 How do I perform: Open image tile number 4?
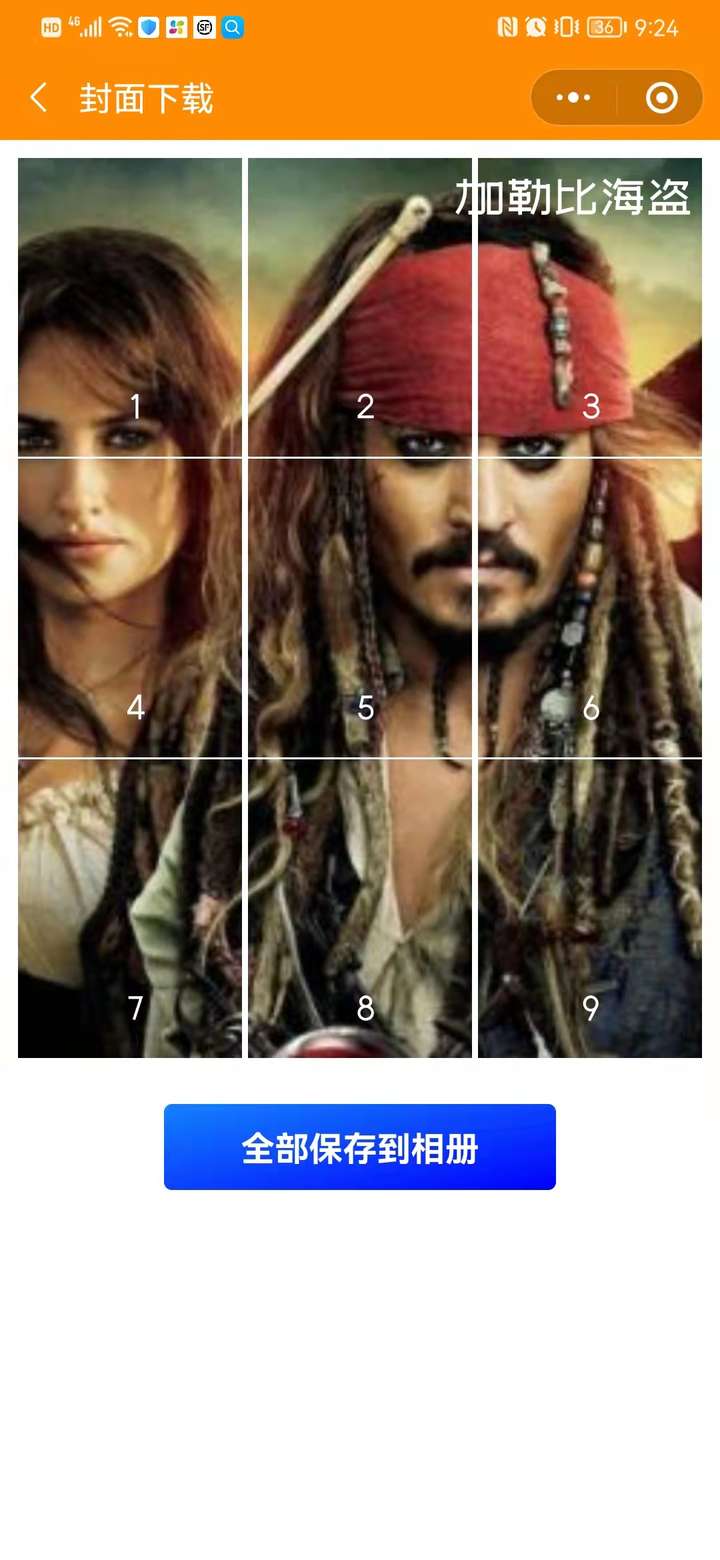coord(130,608)
